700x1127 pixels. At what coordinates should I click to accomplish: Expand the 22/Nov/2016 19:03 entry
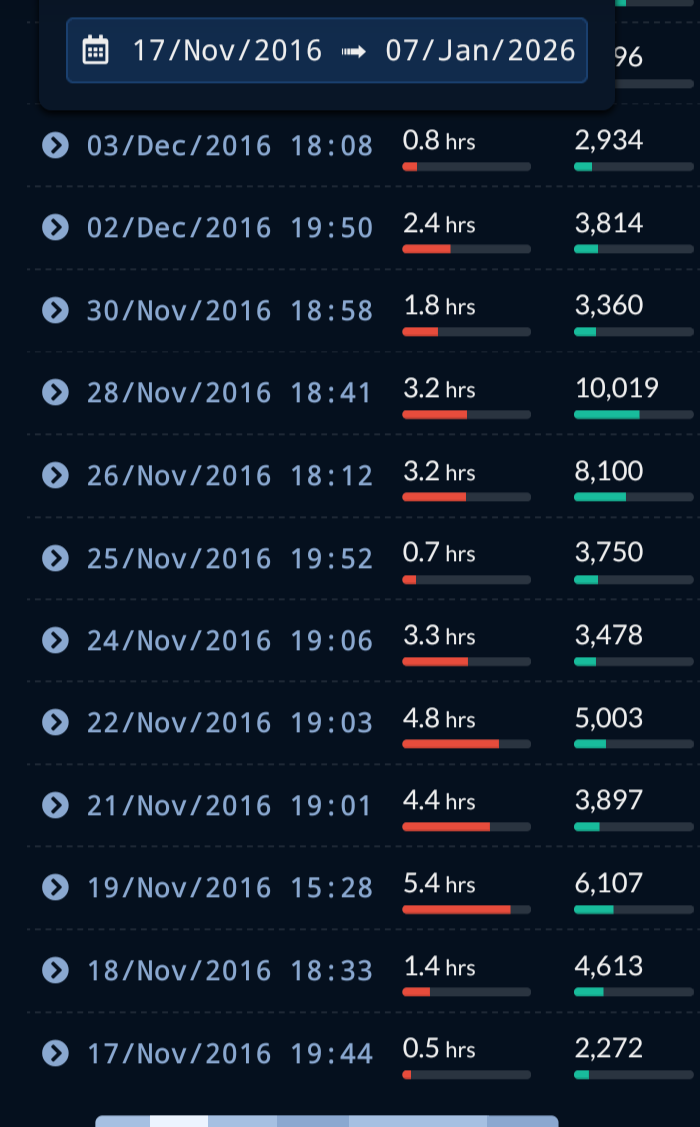[55, 723]
